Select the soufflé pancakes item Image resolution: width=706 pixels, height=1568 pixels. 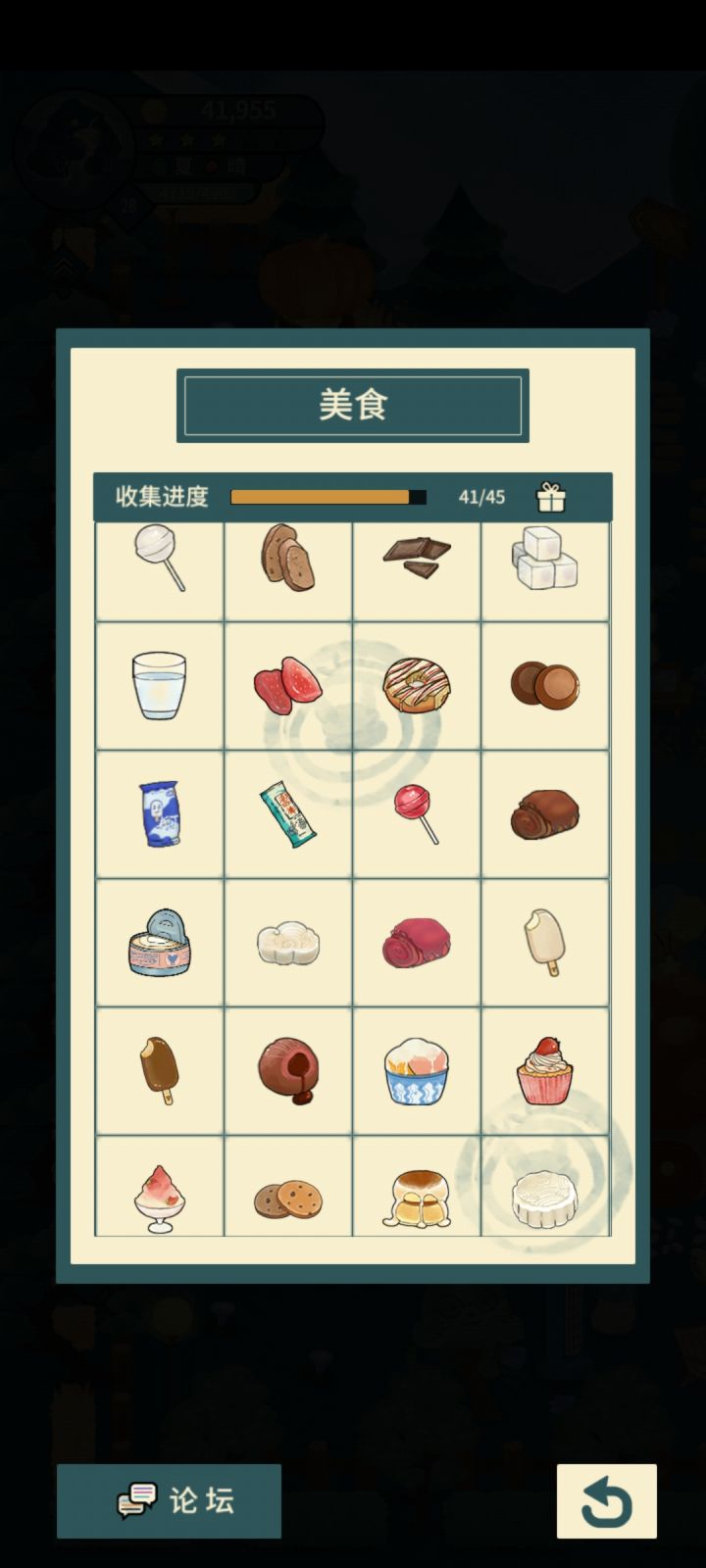416,1198
